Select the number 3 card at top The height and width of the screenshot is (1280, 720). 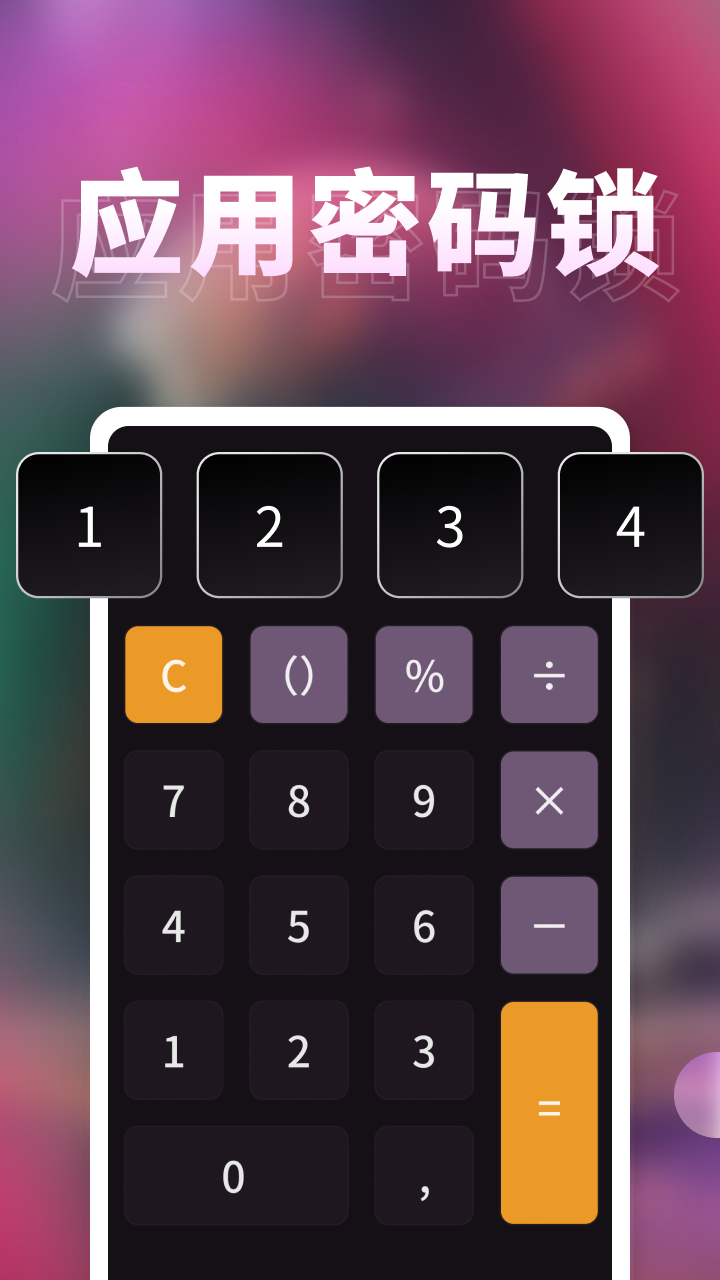pyautogui.click(x=449, y=527)
